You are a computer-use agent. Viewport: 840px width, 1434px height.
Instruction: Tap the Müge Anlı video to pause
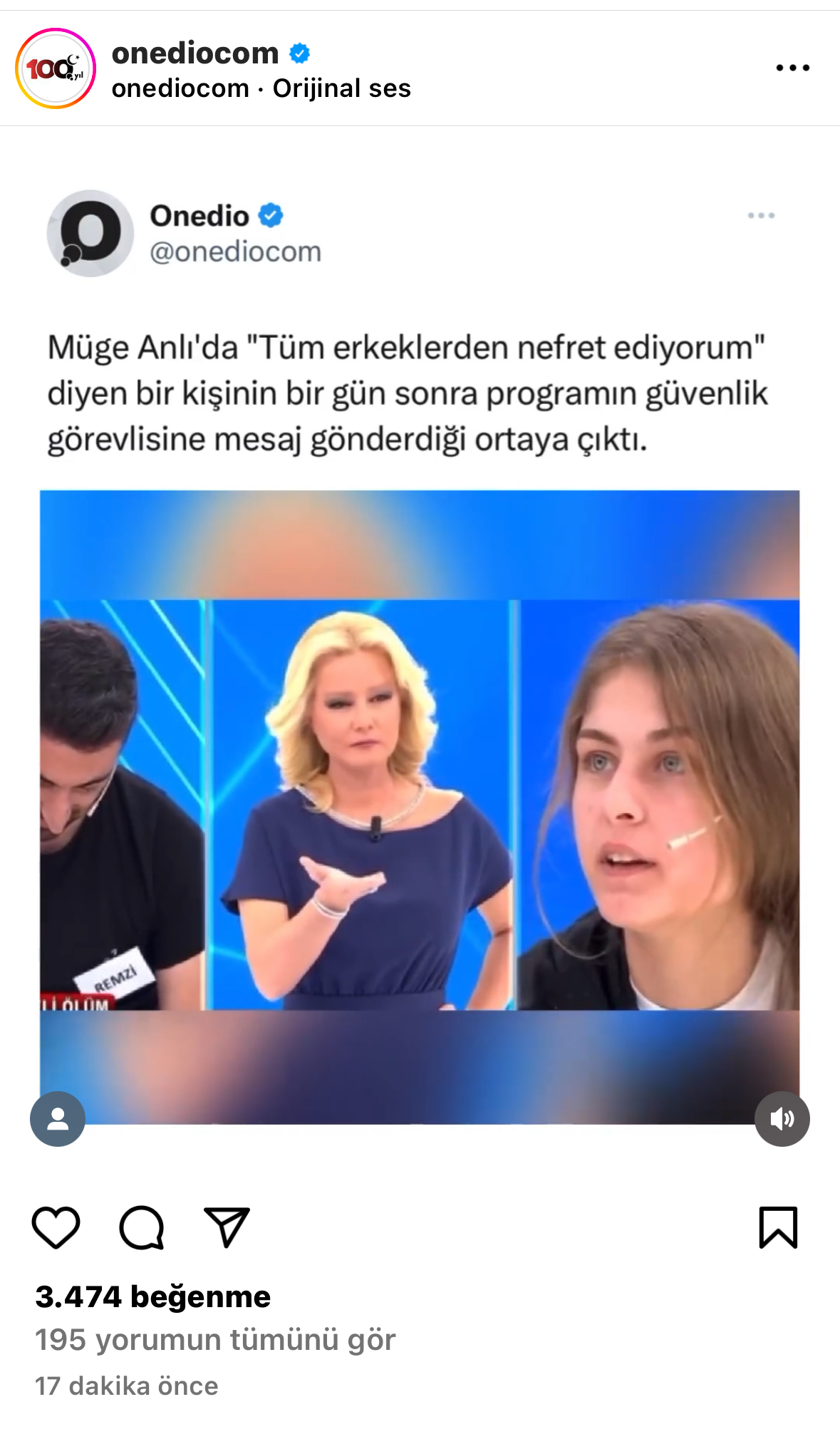pos(419,805)
